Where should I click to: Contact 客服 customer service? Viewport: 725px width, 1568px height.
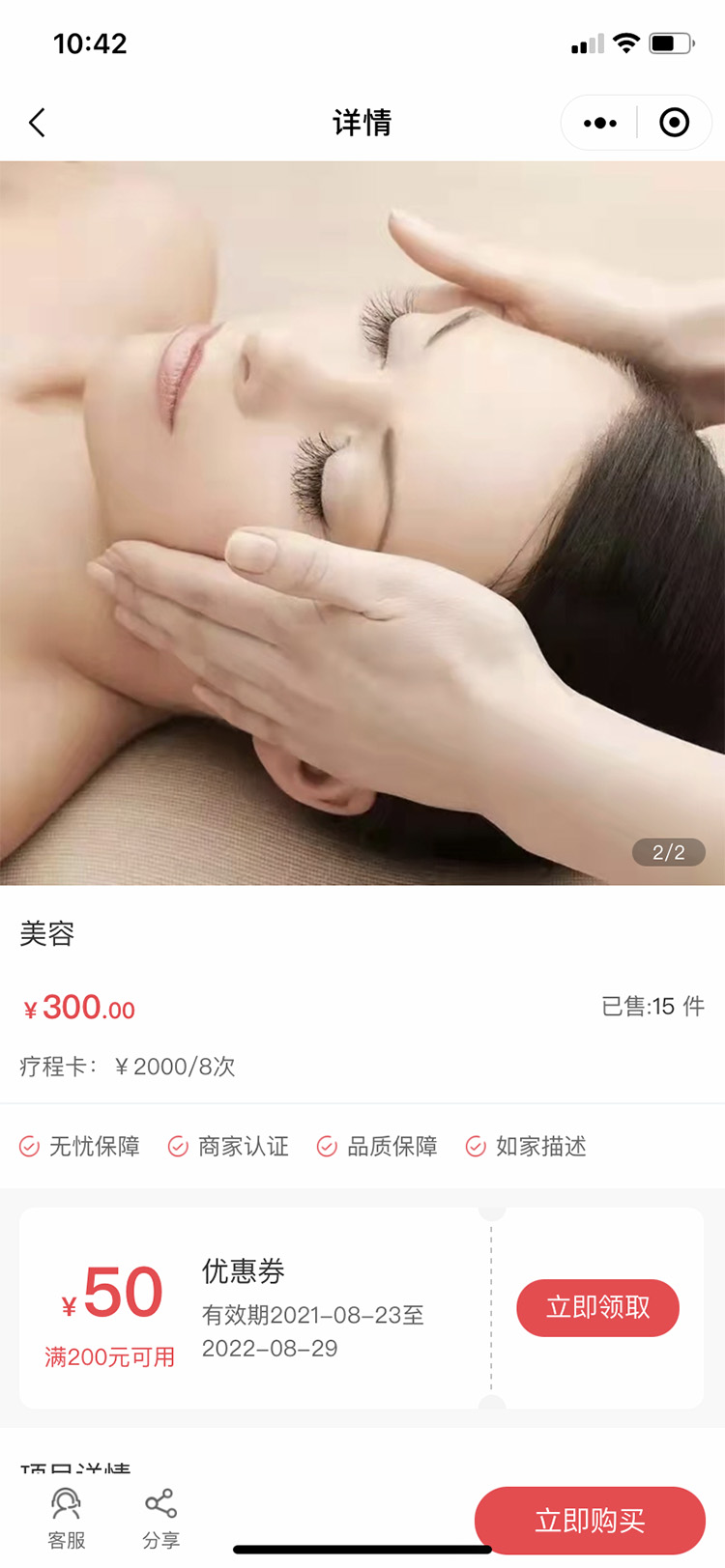66,1518
